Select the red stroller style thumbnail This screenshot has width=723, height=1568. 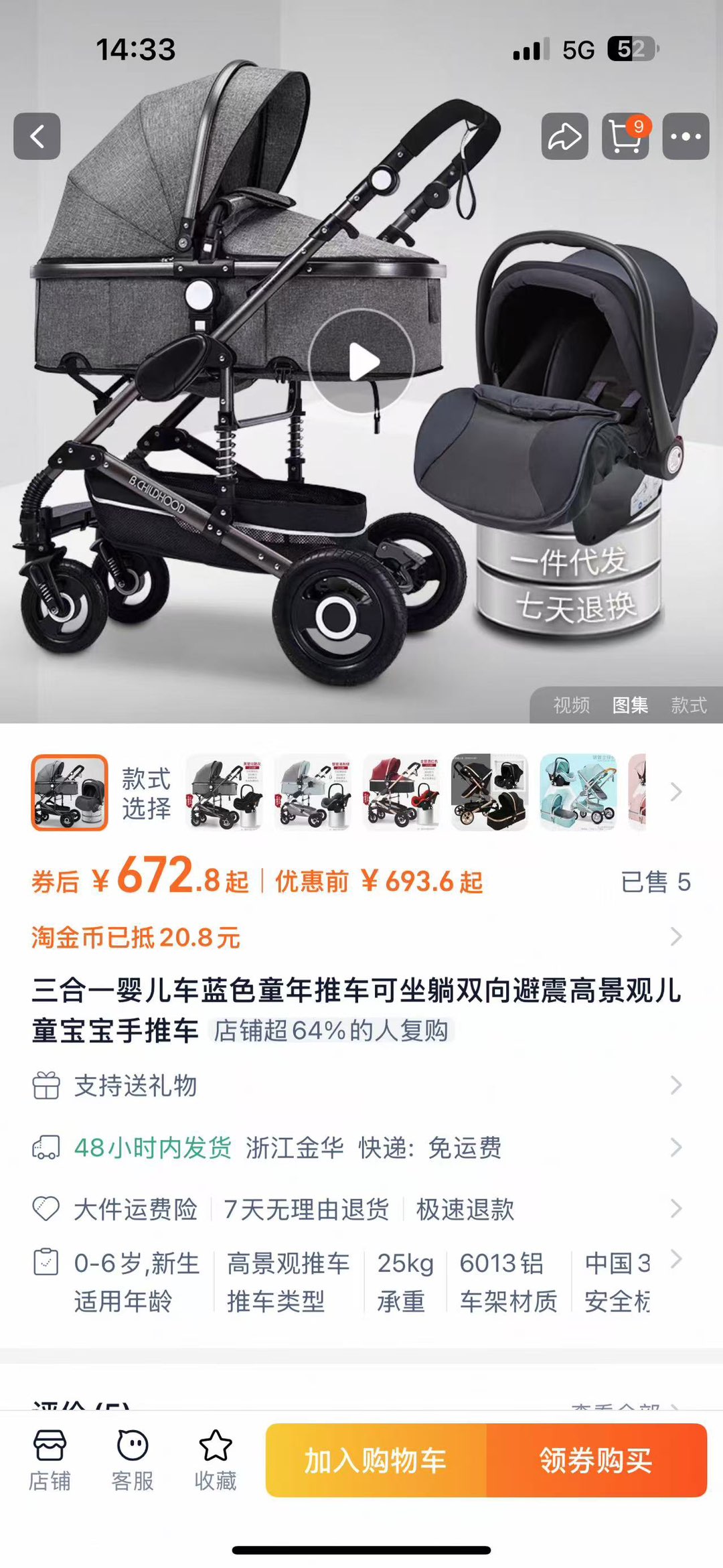click(x=401, y=792)
